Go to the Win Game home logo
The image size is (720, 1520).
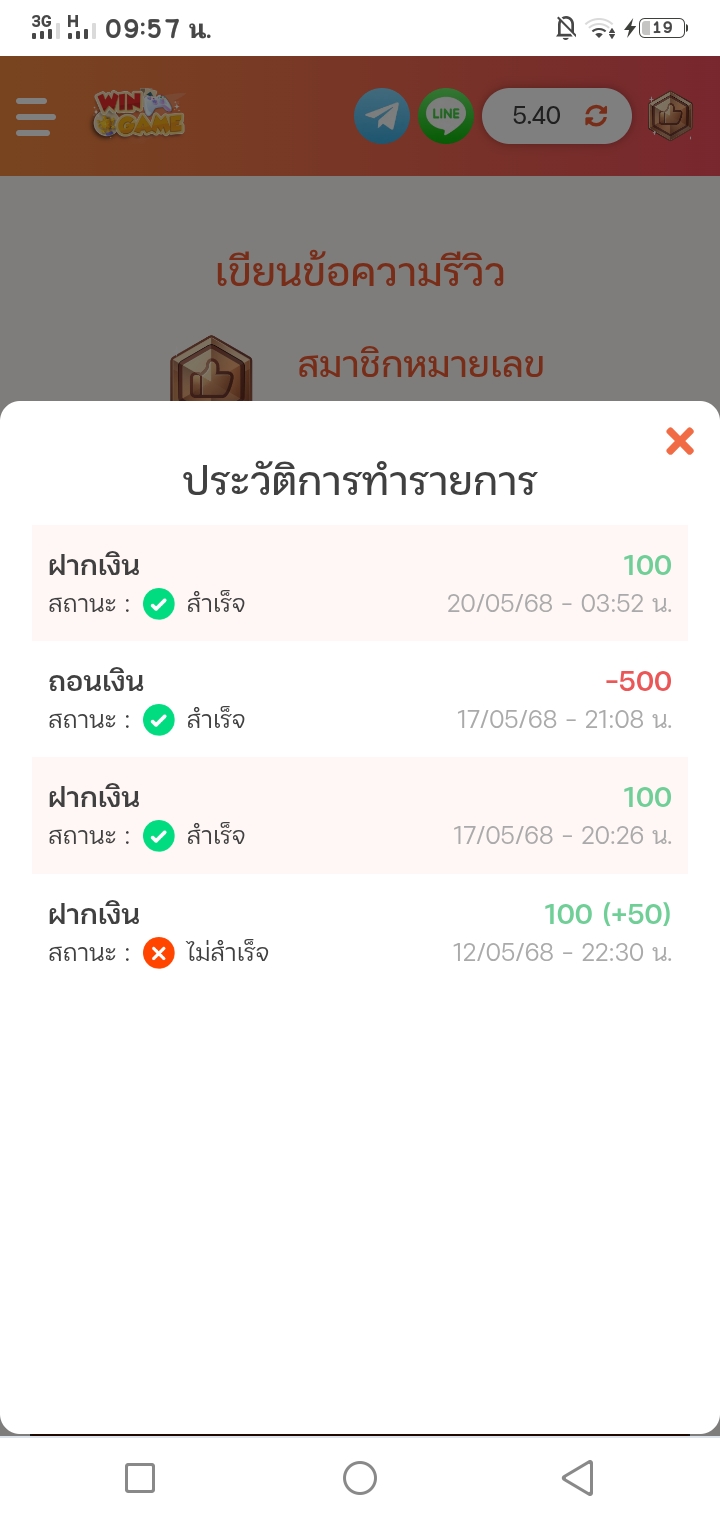[x=139, y=115]
